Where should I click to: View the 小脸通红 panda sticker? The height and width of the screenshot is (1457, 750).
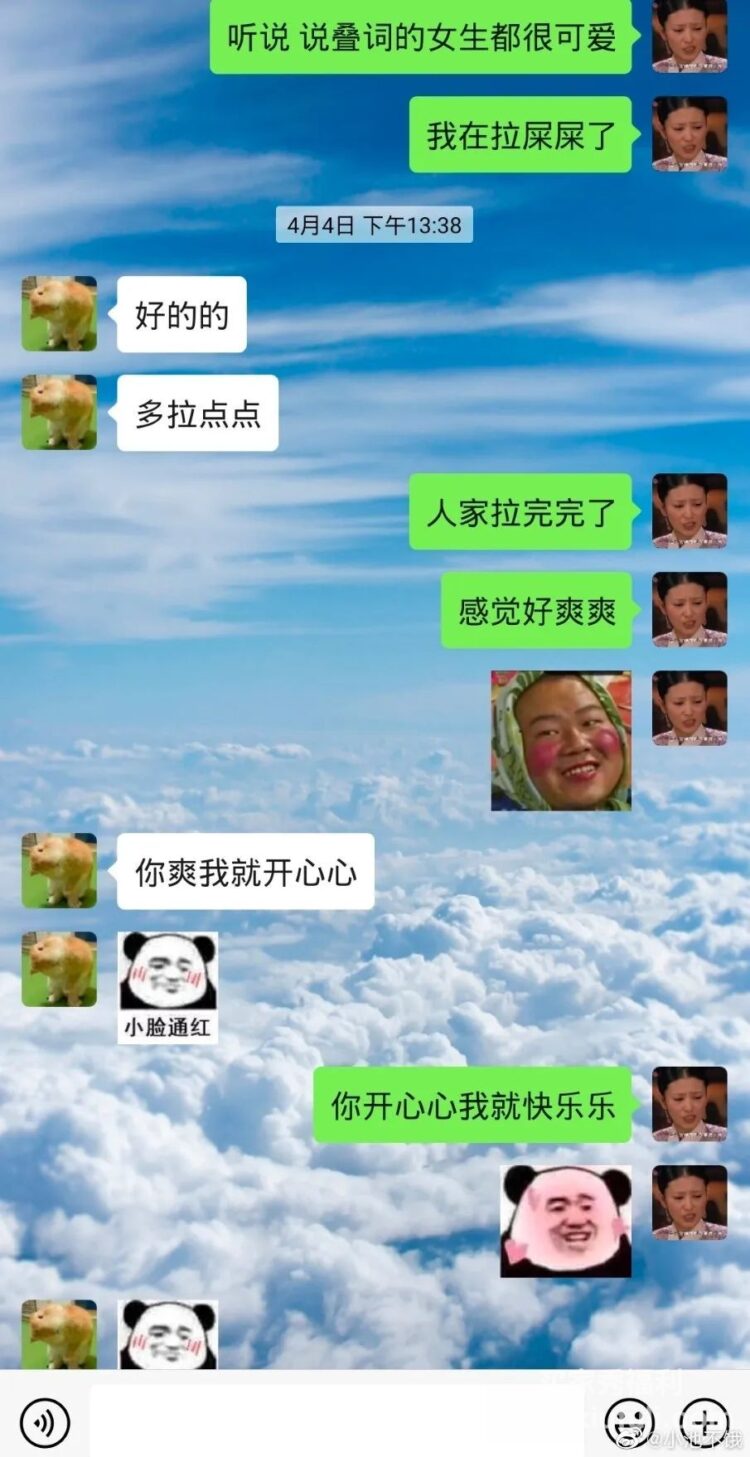pyautogui.click(x=168, y=987)
